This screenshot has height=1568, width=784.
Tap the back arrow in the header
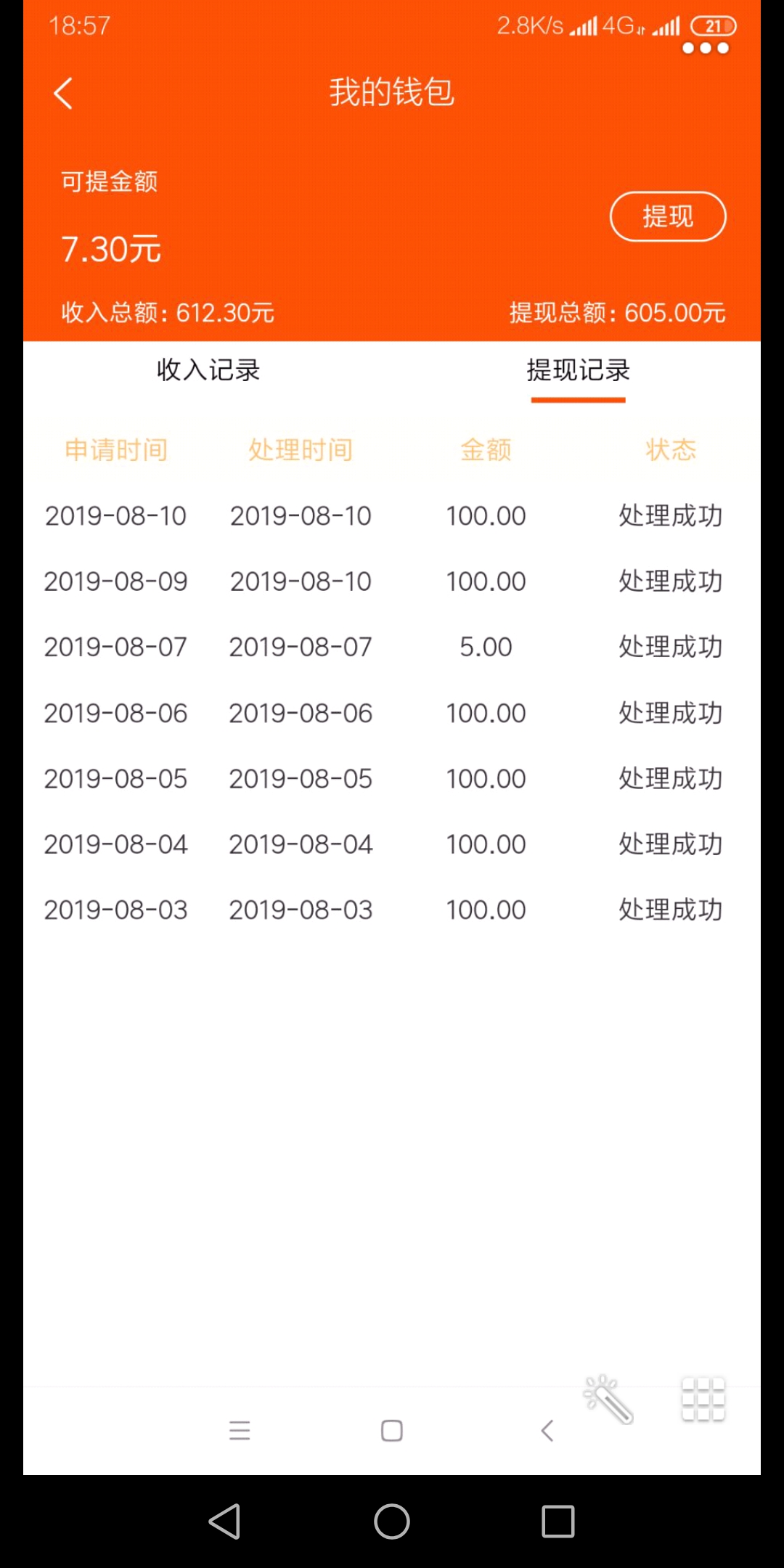(x=63, y=93)
